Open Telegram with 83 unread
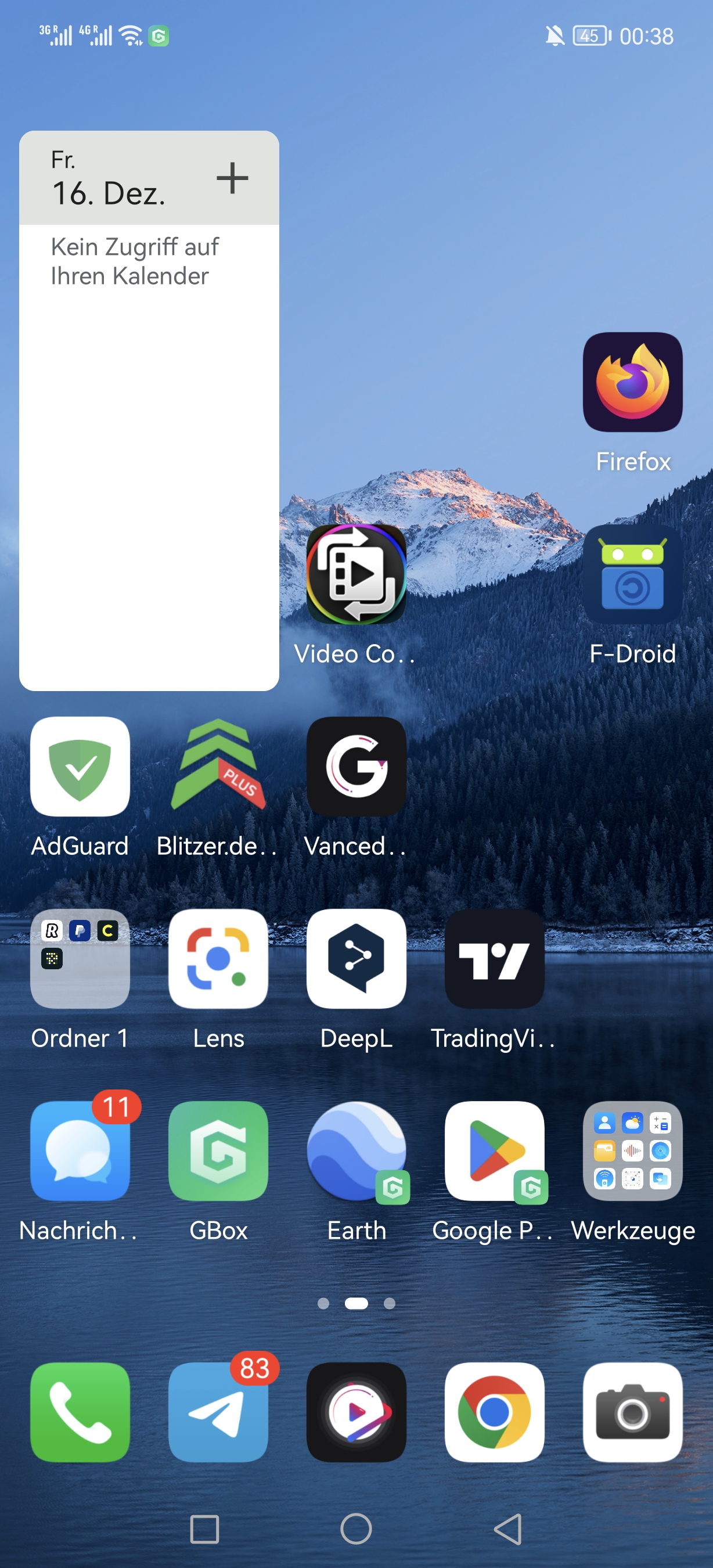The height and width of the screenshot is (1568, 713). coord(218,1412)
